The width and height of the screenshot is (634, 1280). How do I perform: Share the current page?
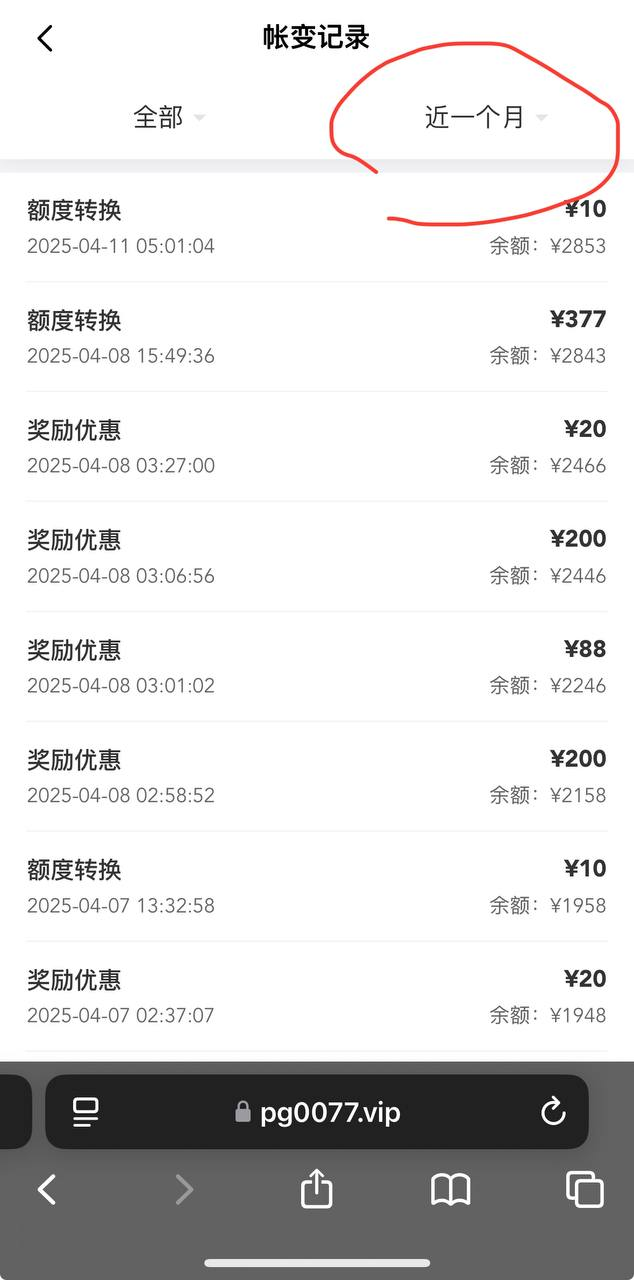point(316,1188)
